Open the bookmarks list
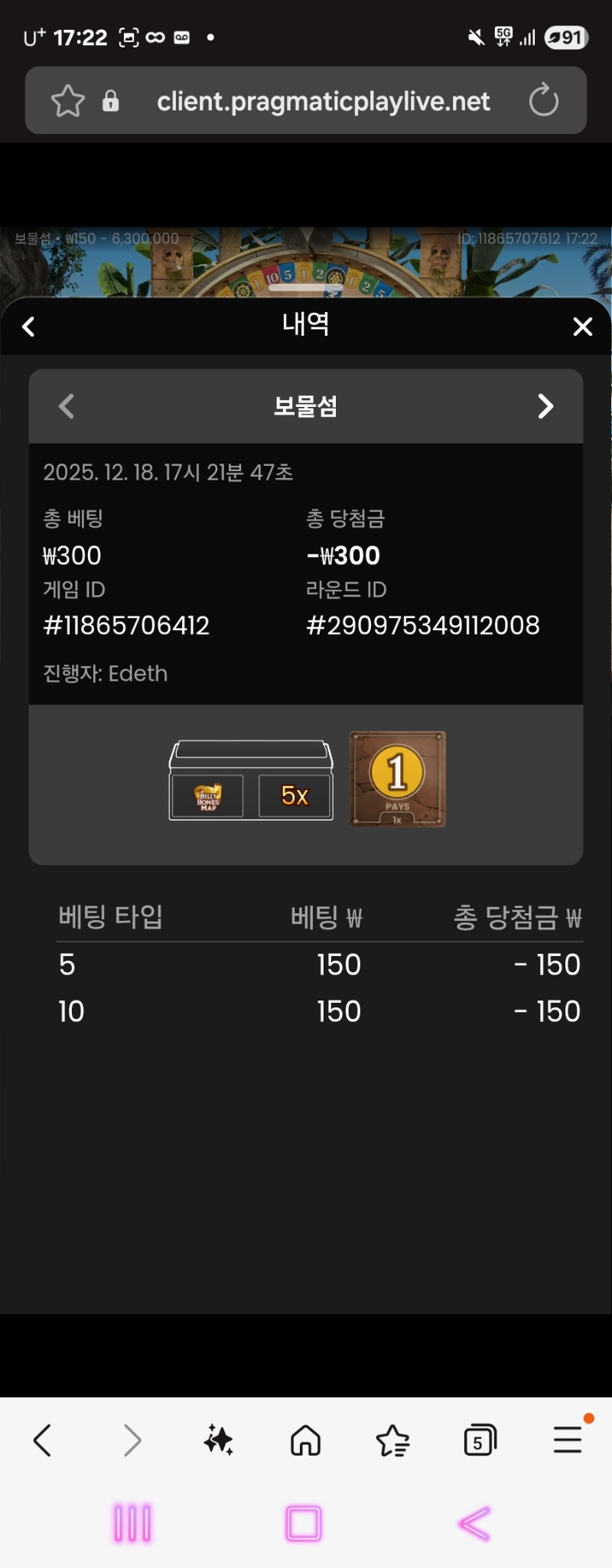 click(x=392, y=1441)
